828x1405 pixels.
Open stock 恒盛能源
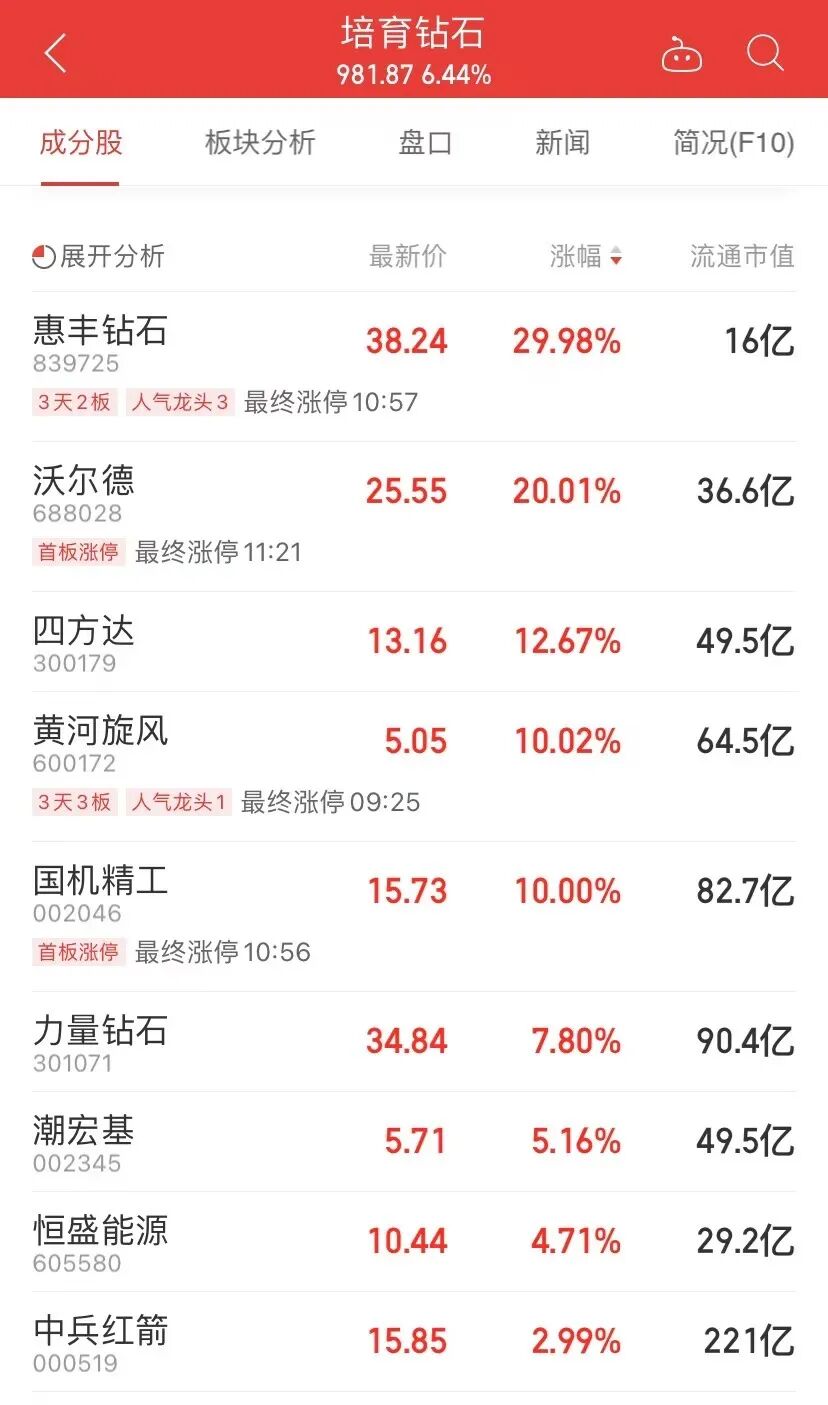click(x=100, y=1232)
